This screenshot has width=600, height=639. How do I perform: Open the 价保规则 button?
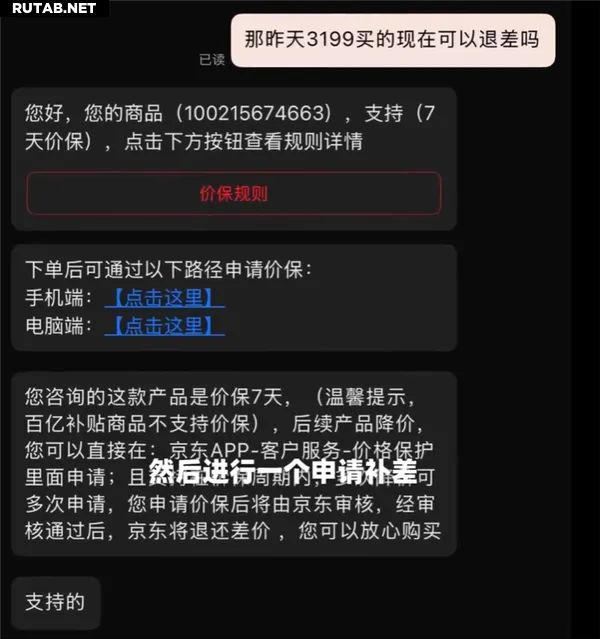(x=233, y=193)
